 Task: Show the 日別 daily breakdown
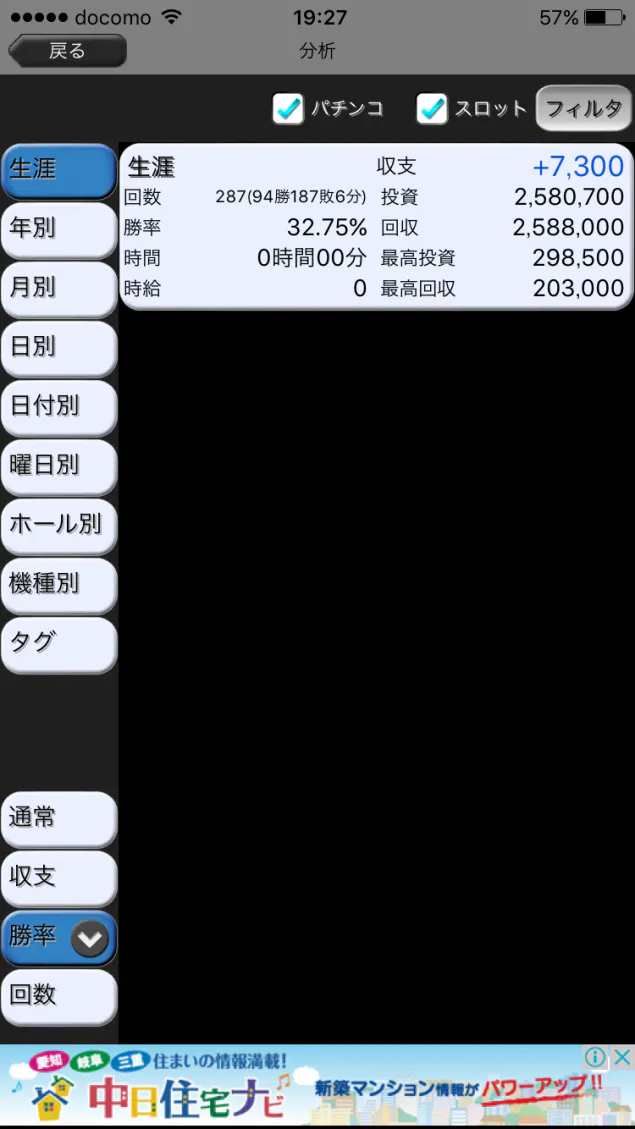coord(59,348)
